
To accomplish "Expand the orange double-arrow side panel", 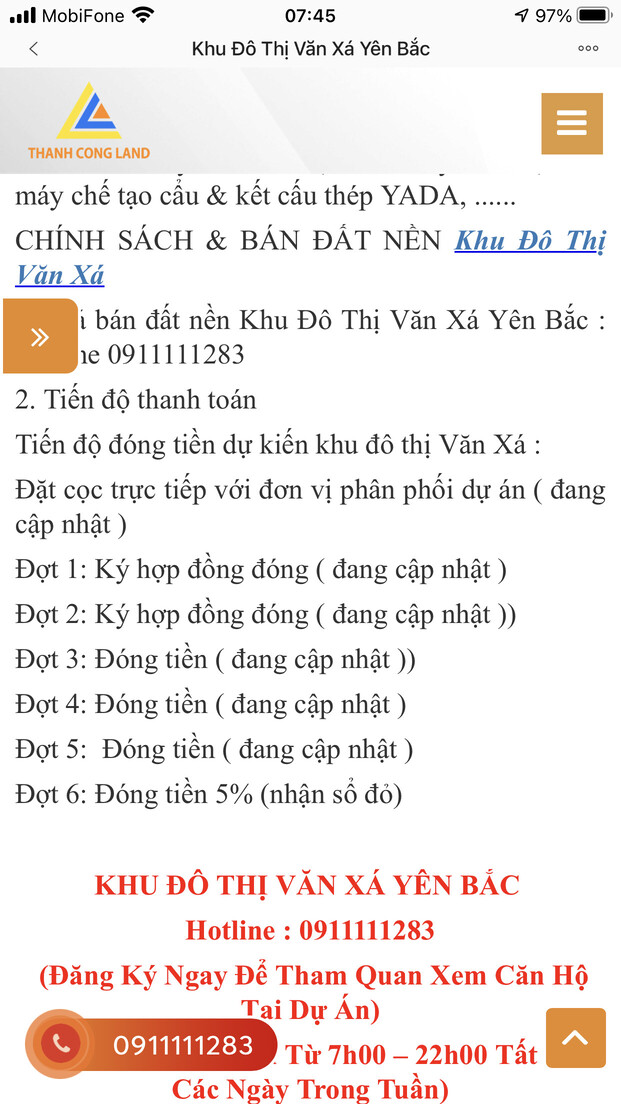I will (x=40, y=336).
